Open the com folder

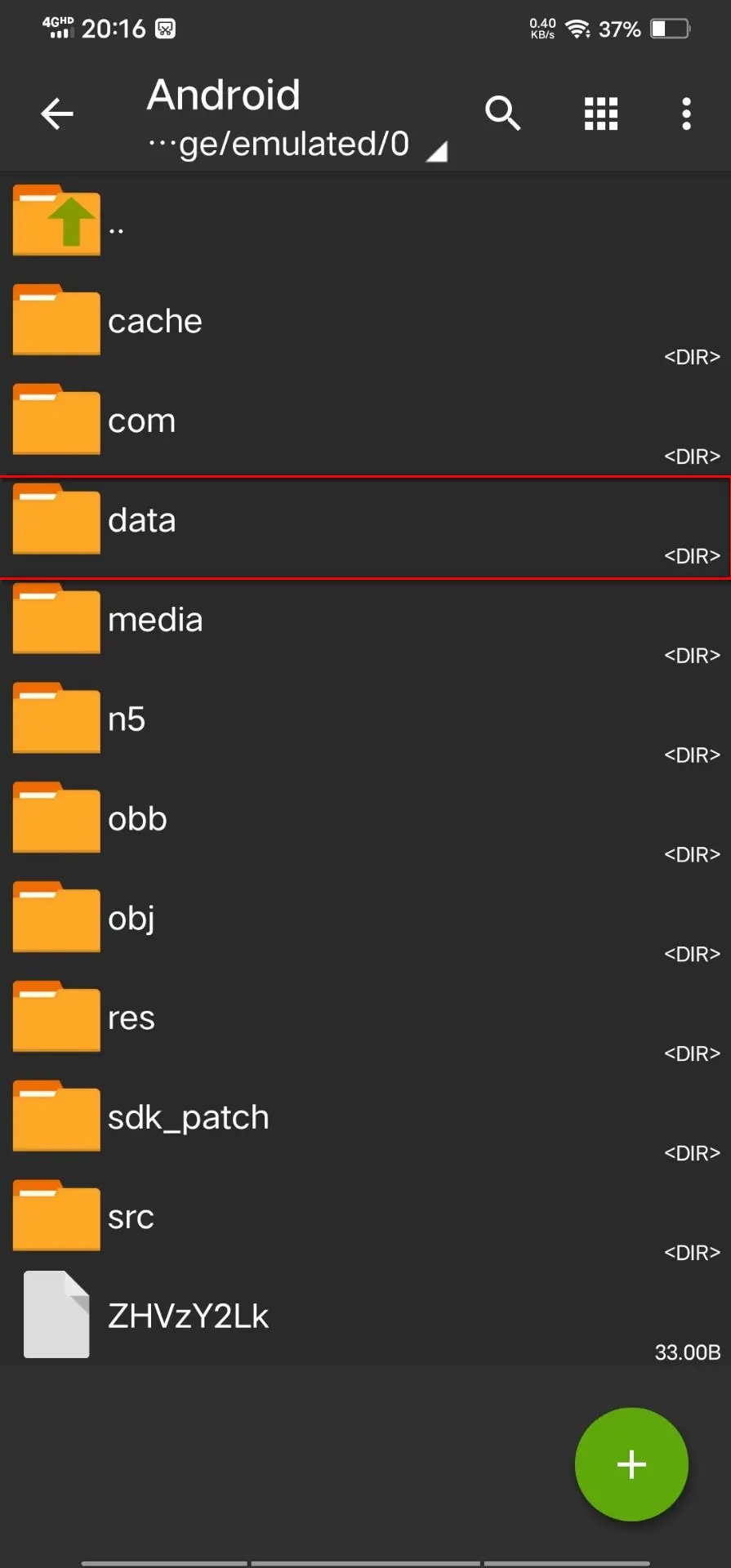tap(365, 421)
